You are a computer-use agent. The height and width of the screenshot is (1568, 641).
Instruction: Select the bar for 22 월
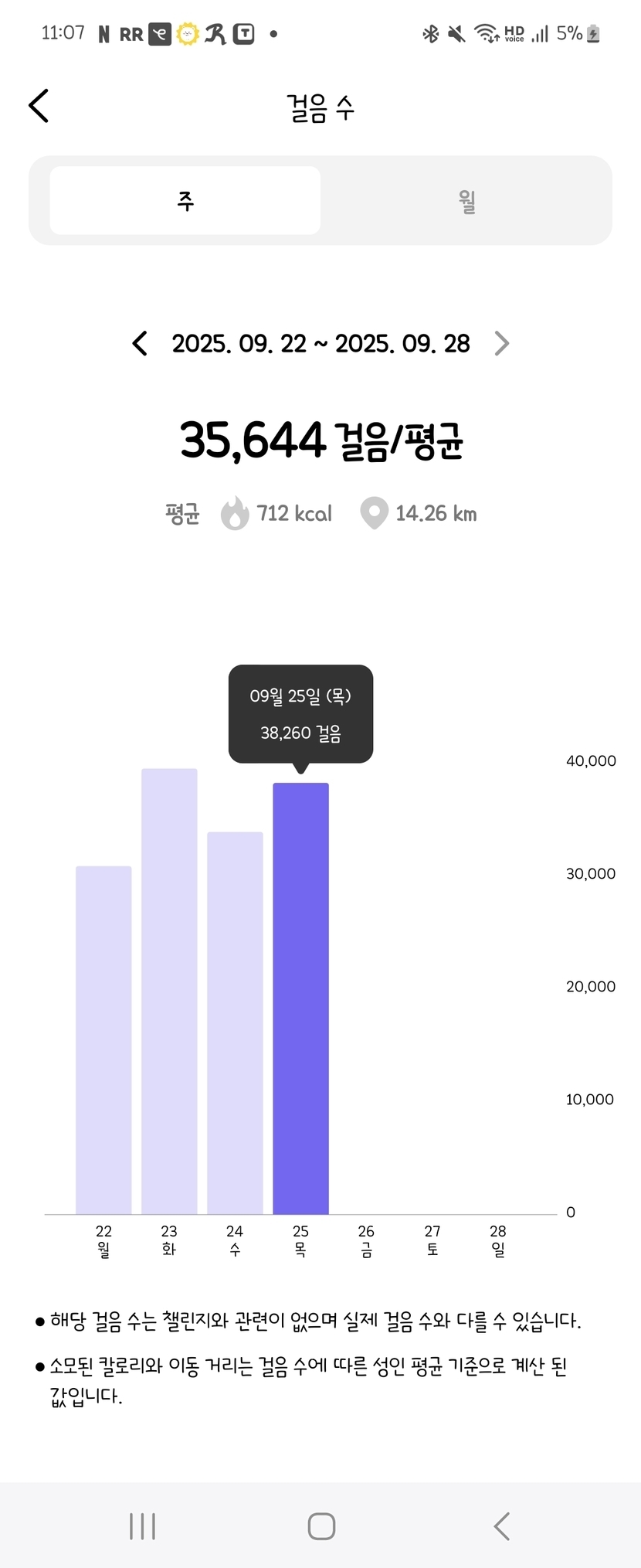coord(103,1039)
